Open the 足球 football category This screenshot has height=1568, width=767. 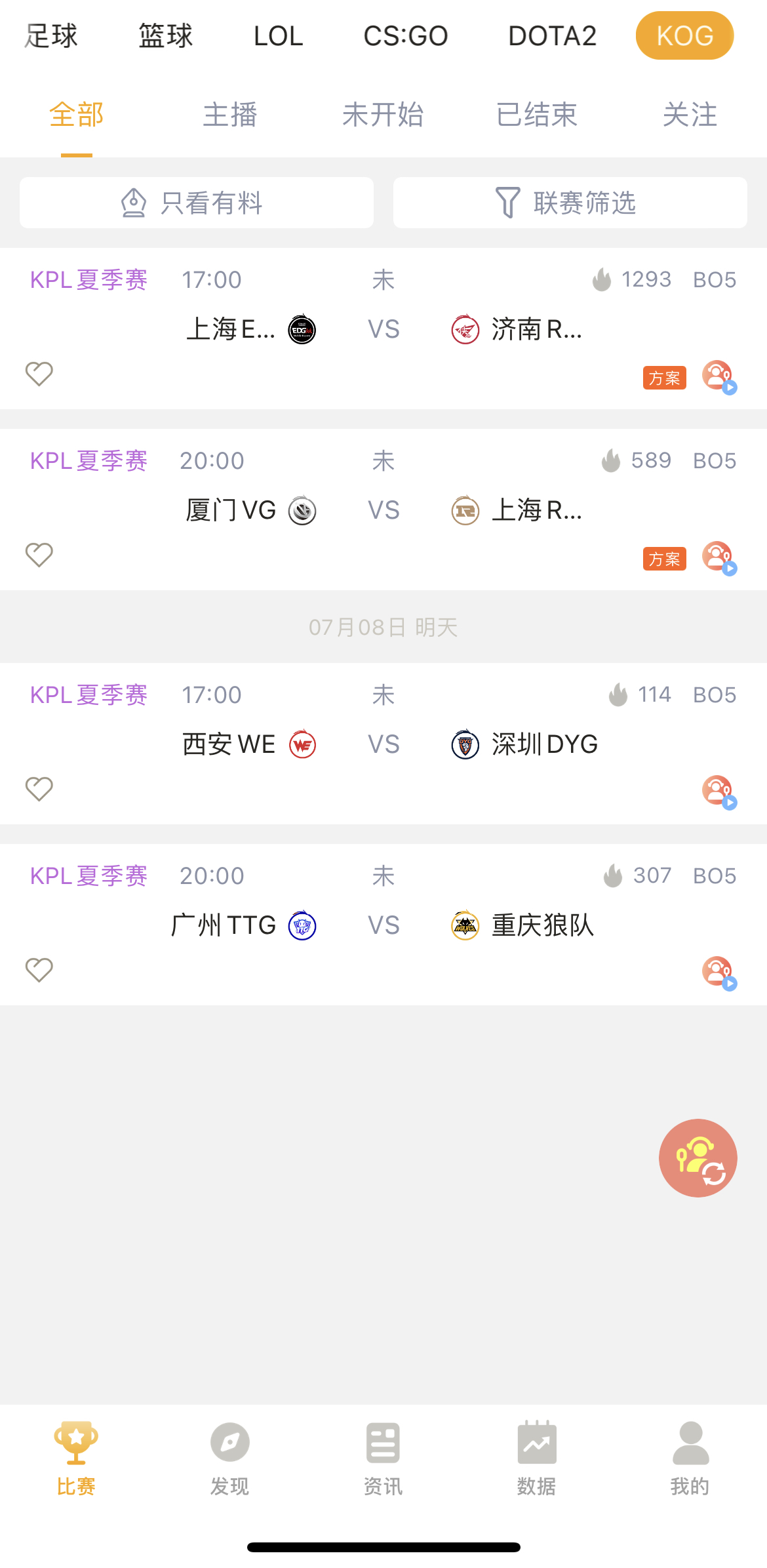[x=51, y=36]
